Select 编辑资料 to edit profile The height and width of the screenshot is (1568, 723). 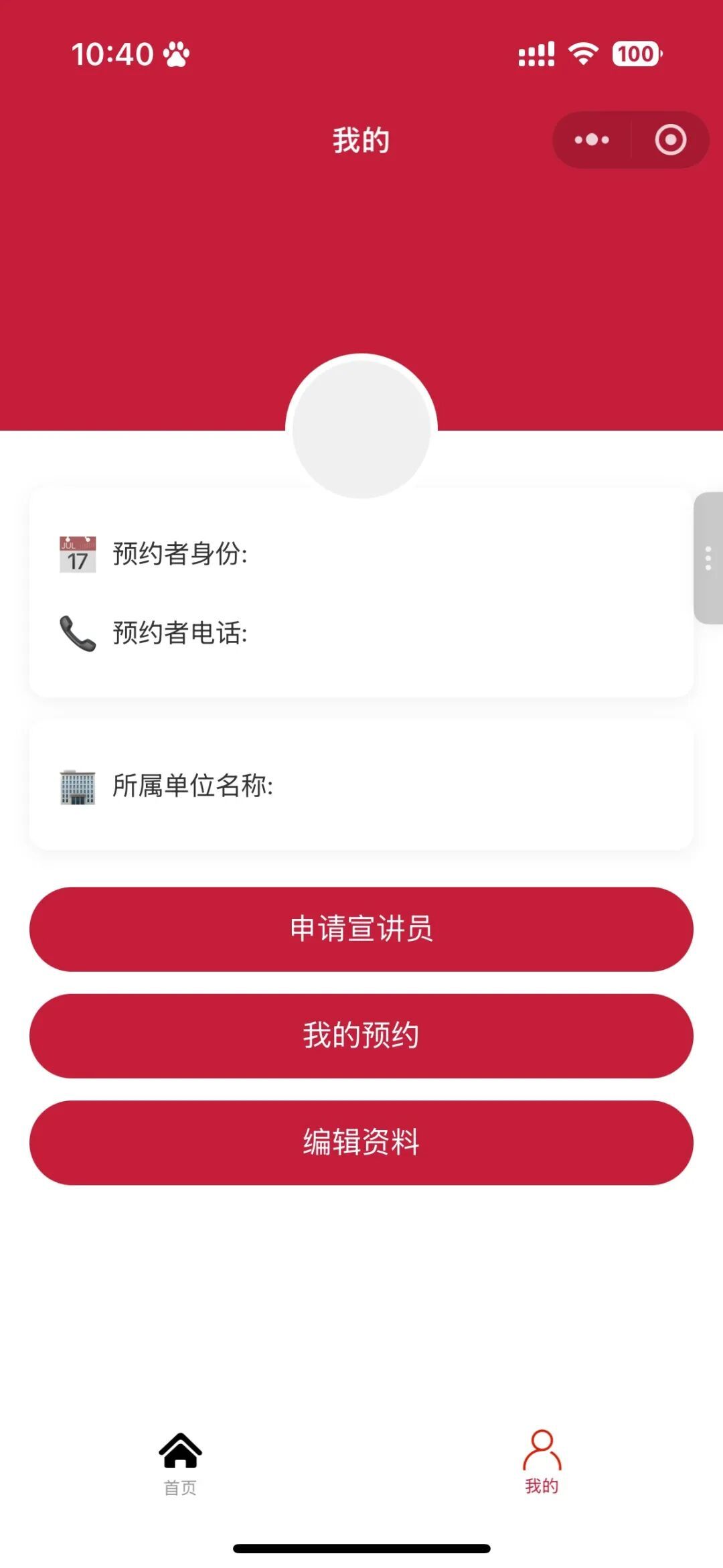[361, 1142]
